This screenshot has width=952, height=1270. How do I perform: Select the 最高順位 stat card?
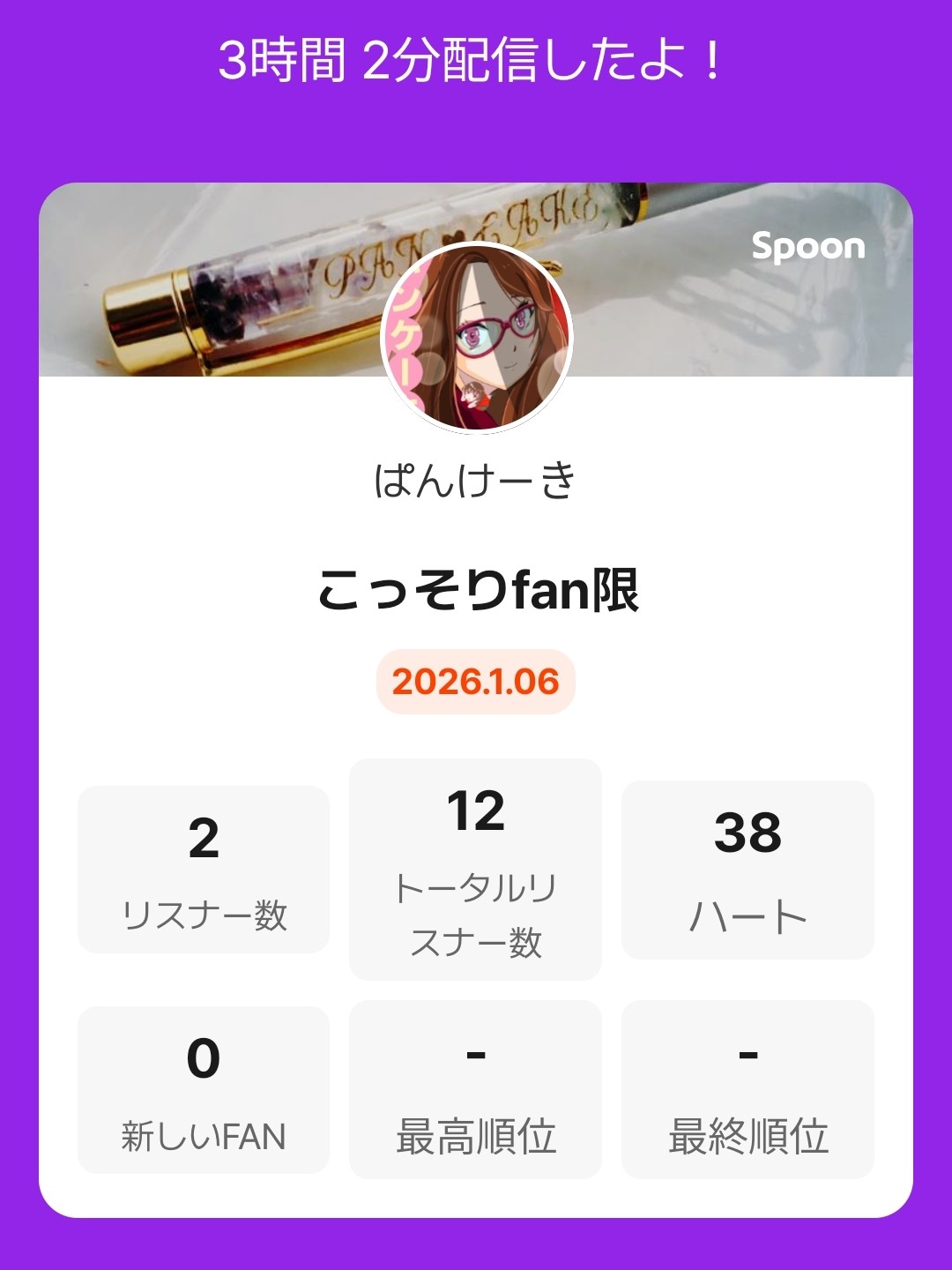tap(476, 1089)
